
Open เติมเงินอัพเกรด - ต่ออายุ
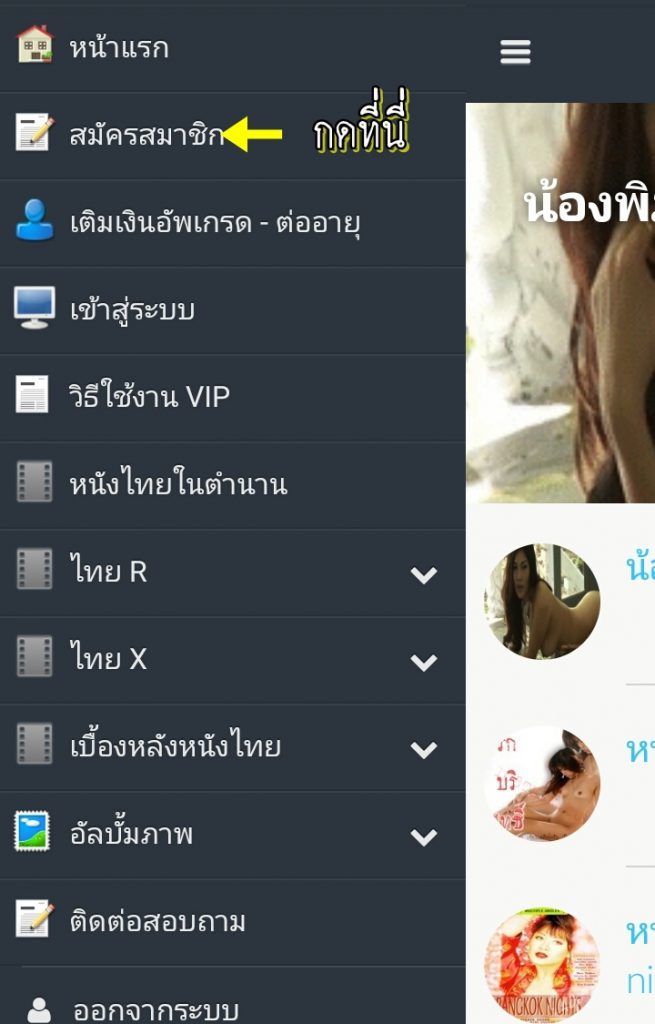point(214,222)
